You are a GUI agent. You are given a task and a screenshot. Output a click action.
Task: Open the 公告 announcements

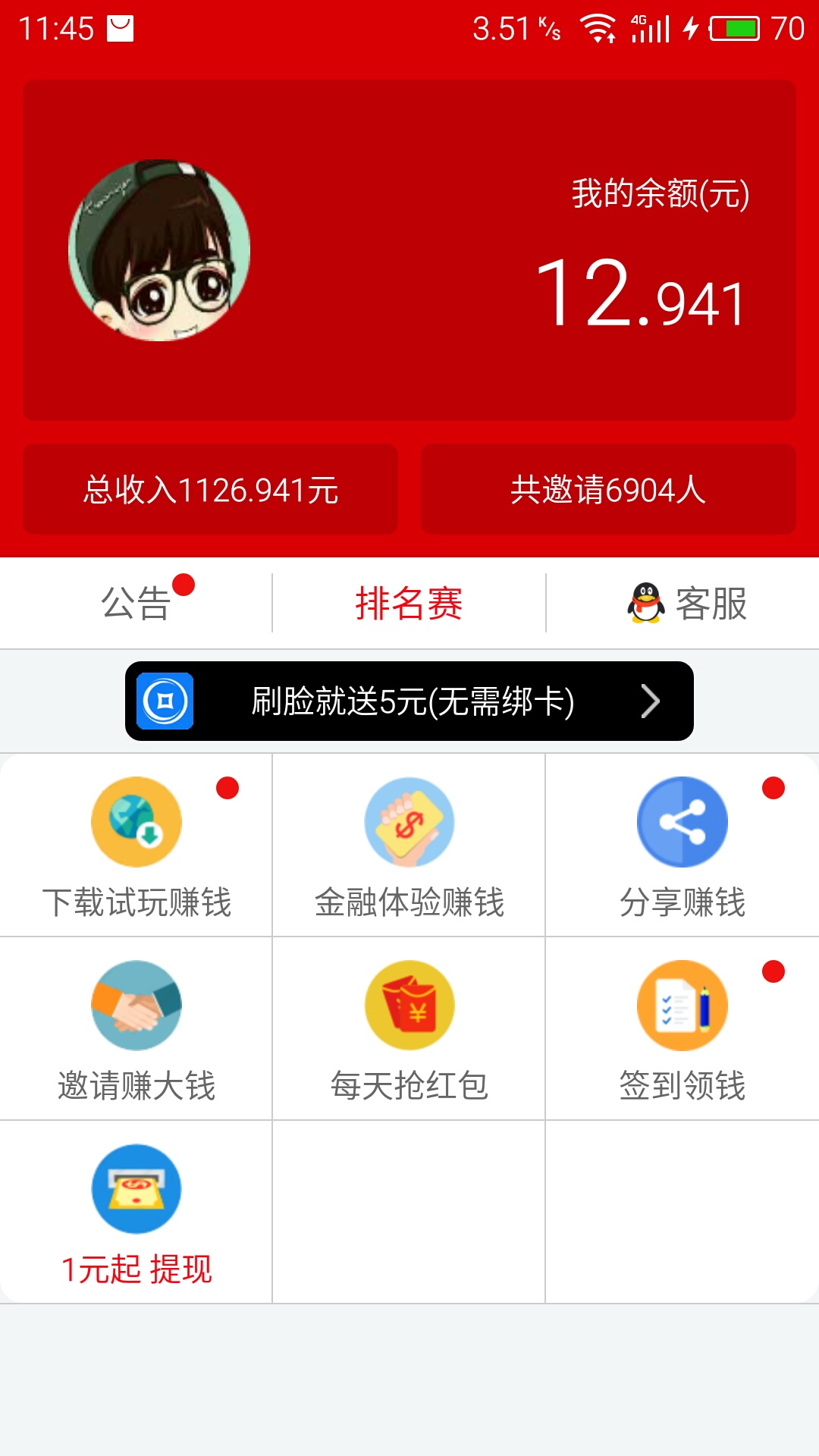(x=136, y=604)
